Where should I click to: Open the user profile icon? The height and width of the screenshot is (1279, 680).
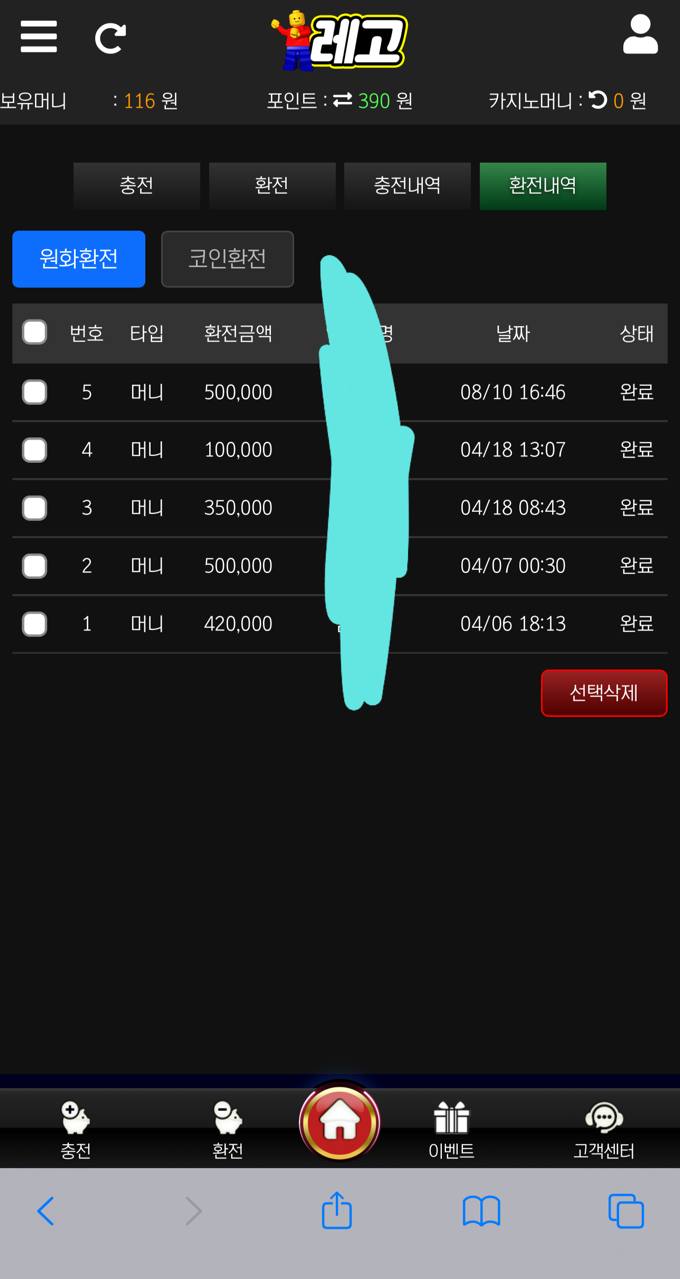tap(640, 35)
